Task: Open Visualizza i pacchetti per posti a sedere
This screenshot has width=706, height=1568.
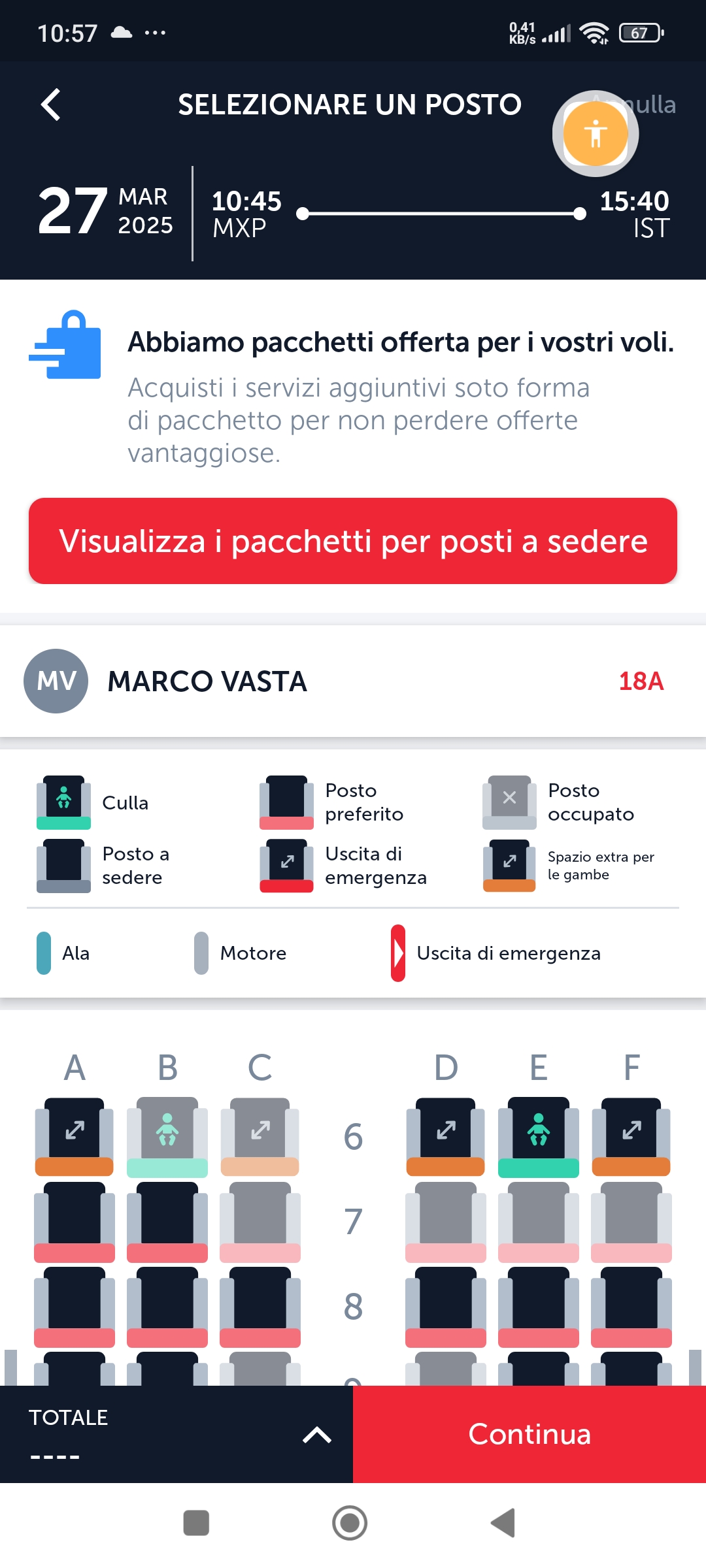Action: click(353, 541)
